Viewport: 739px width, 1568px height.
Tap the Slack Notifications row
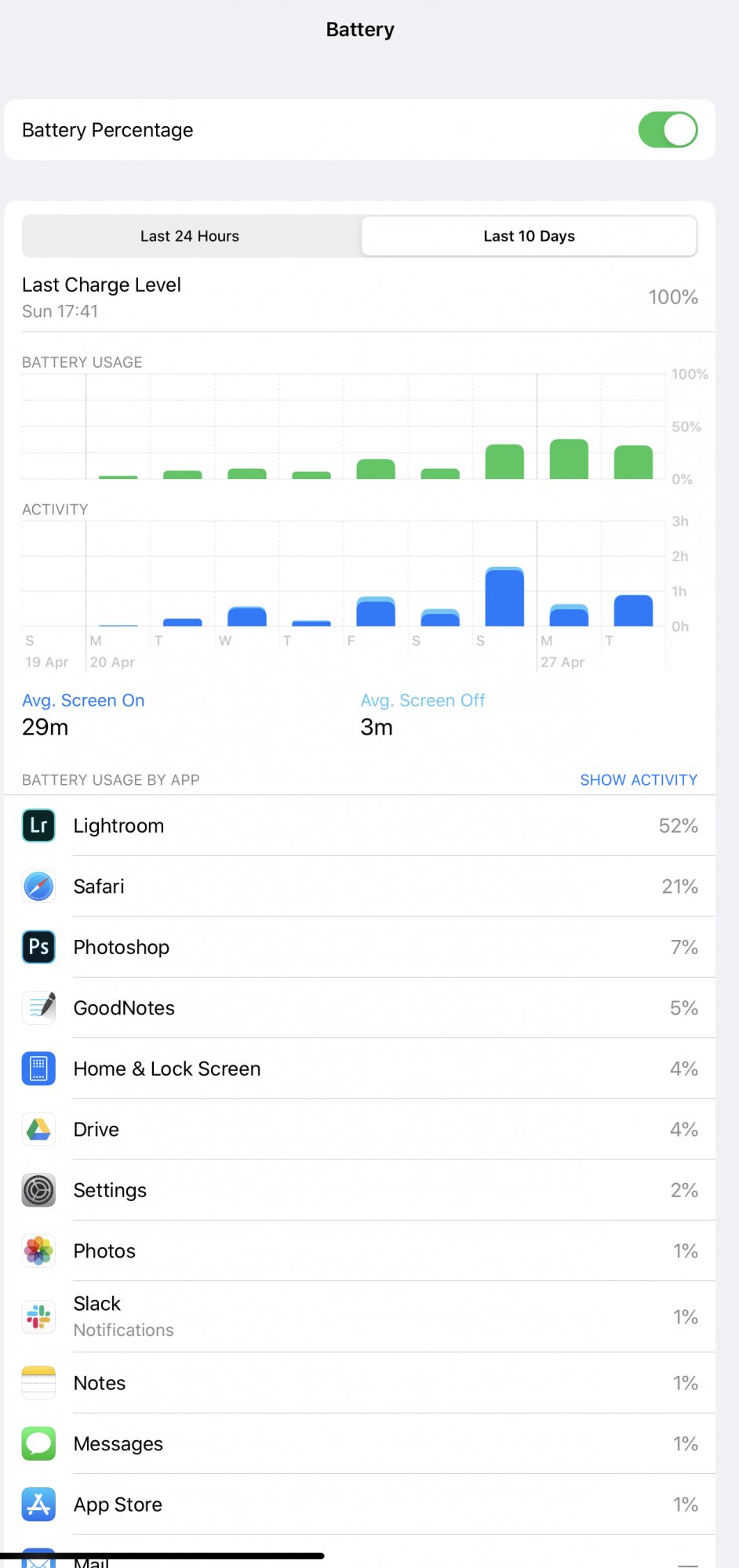tap(360, 1317)
